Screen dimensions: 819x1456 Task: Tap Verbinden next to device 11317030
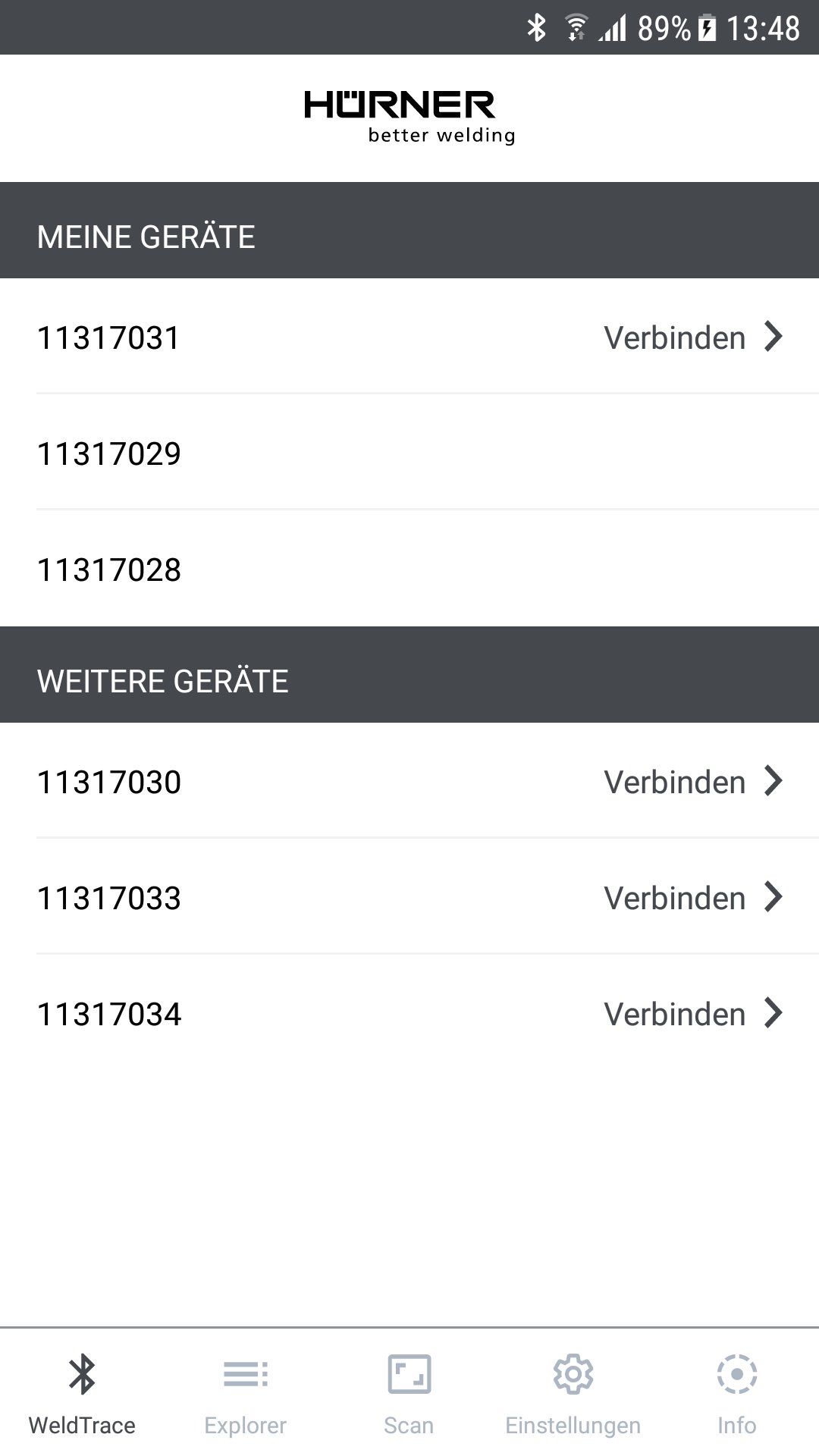pos(692,782)
